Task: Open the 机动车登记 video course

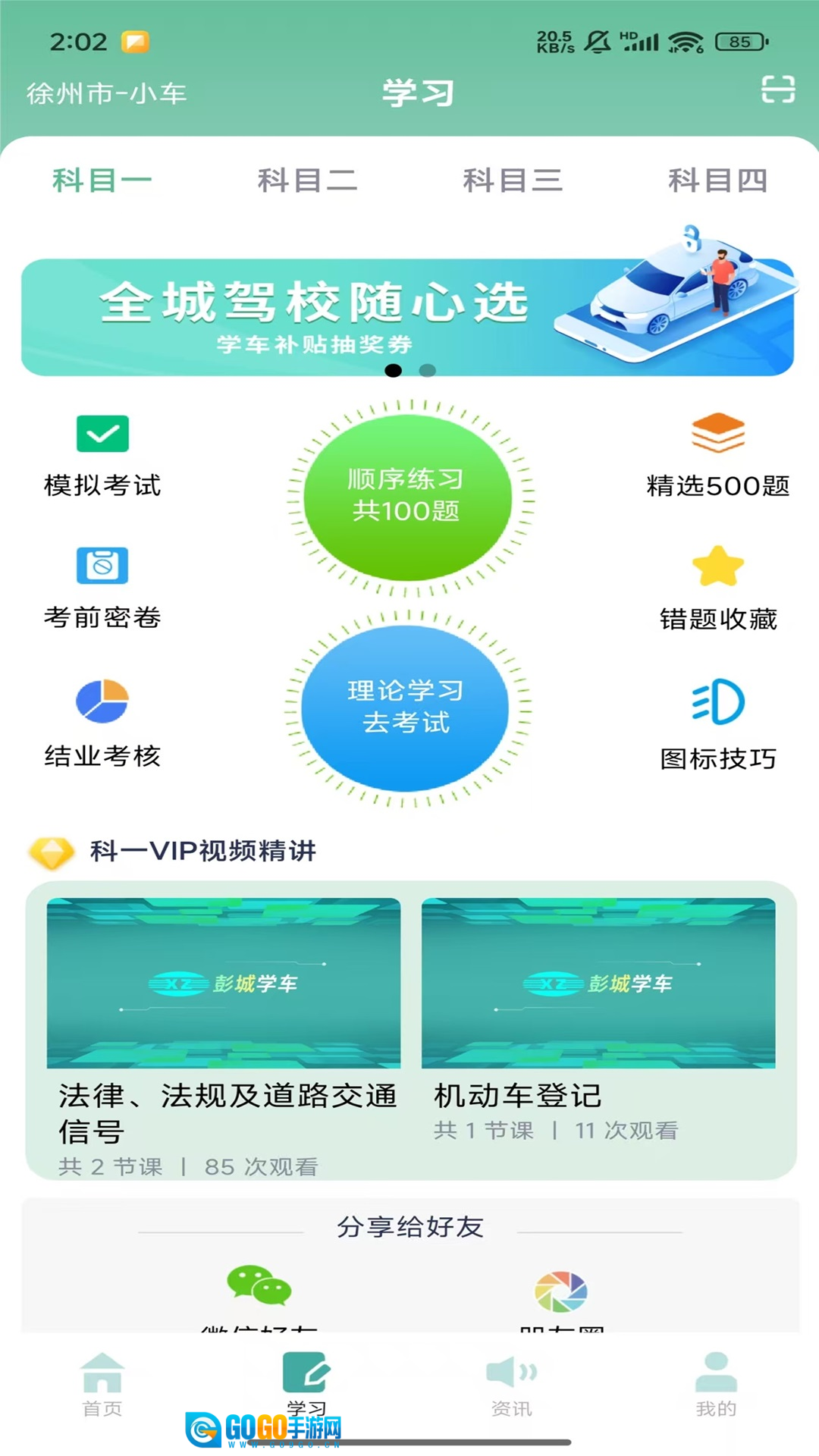Action: (598, 983)
